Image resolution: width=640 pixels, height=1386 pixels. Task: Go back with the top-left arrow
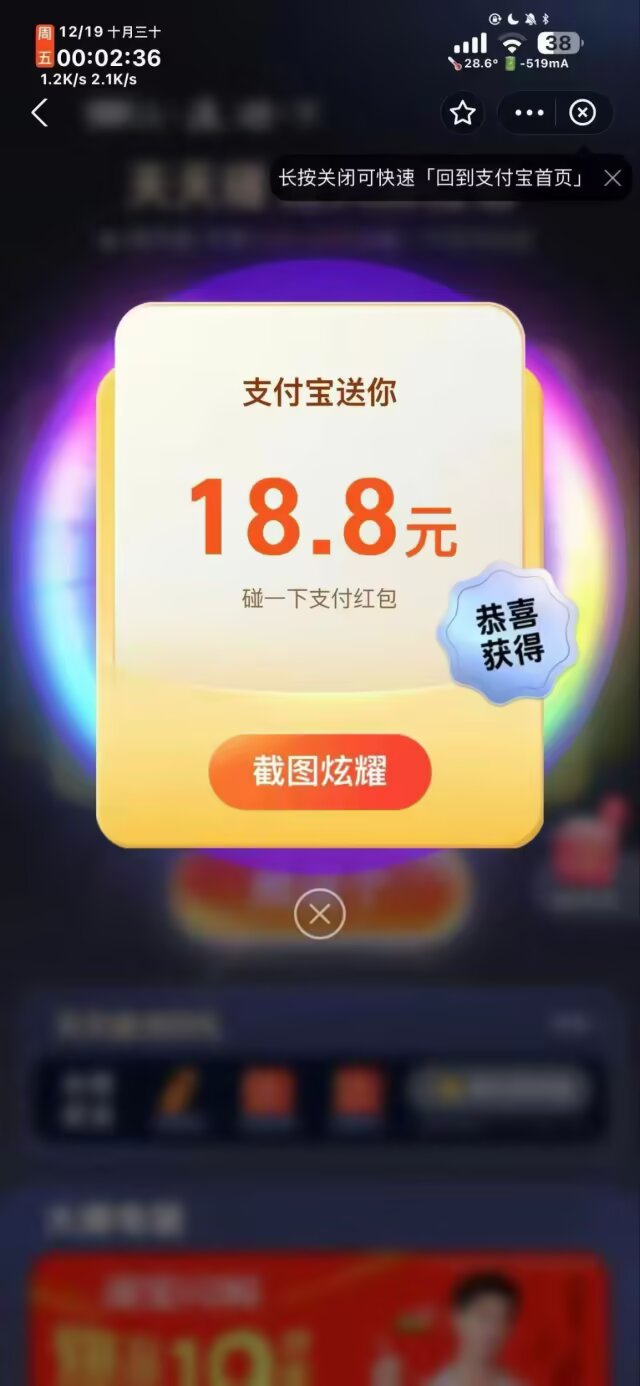coord(40,114)
